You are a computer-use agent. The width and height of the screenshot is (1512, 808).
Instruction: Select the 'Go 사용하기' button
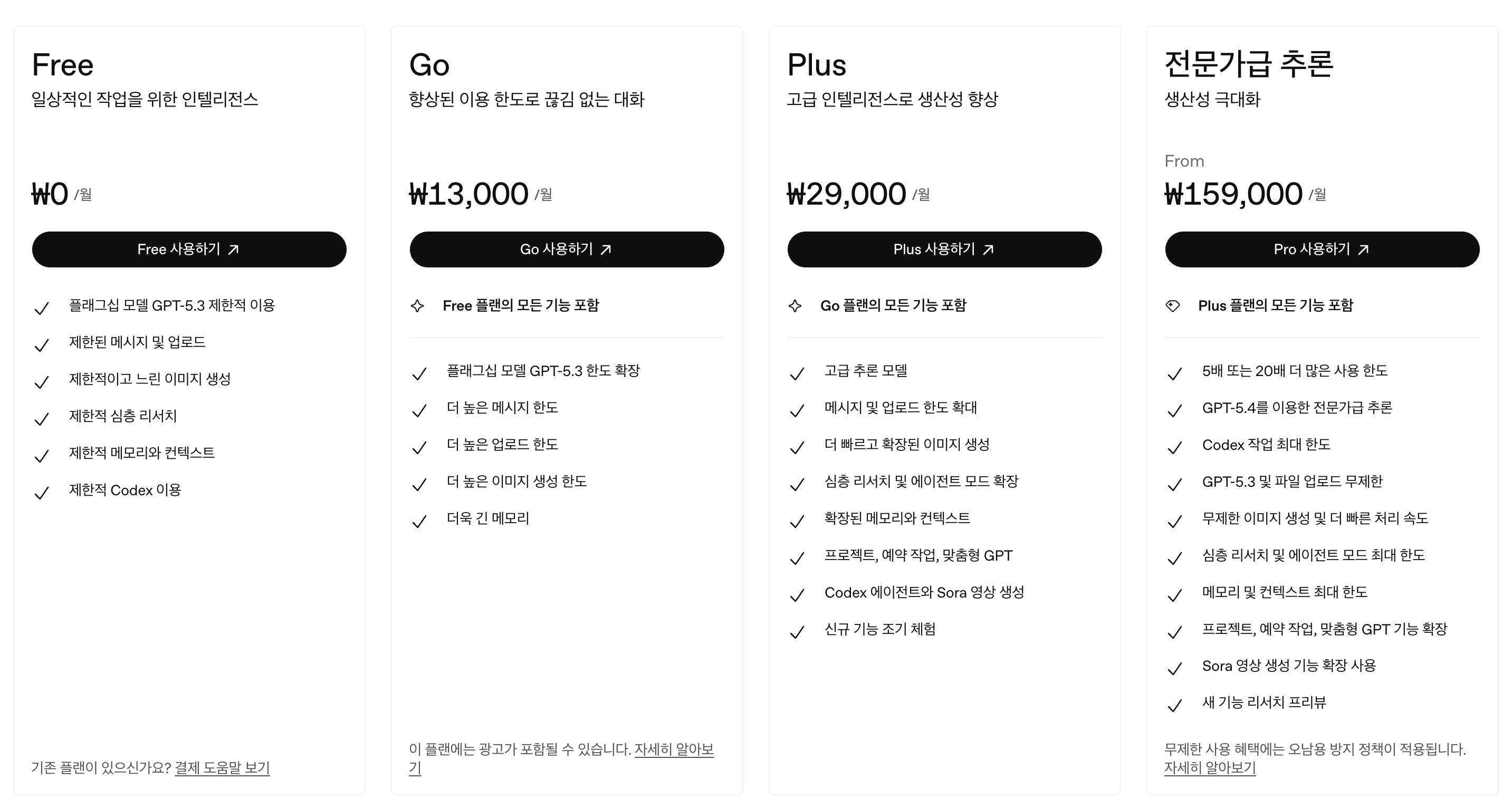pos(567,249)
